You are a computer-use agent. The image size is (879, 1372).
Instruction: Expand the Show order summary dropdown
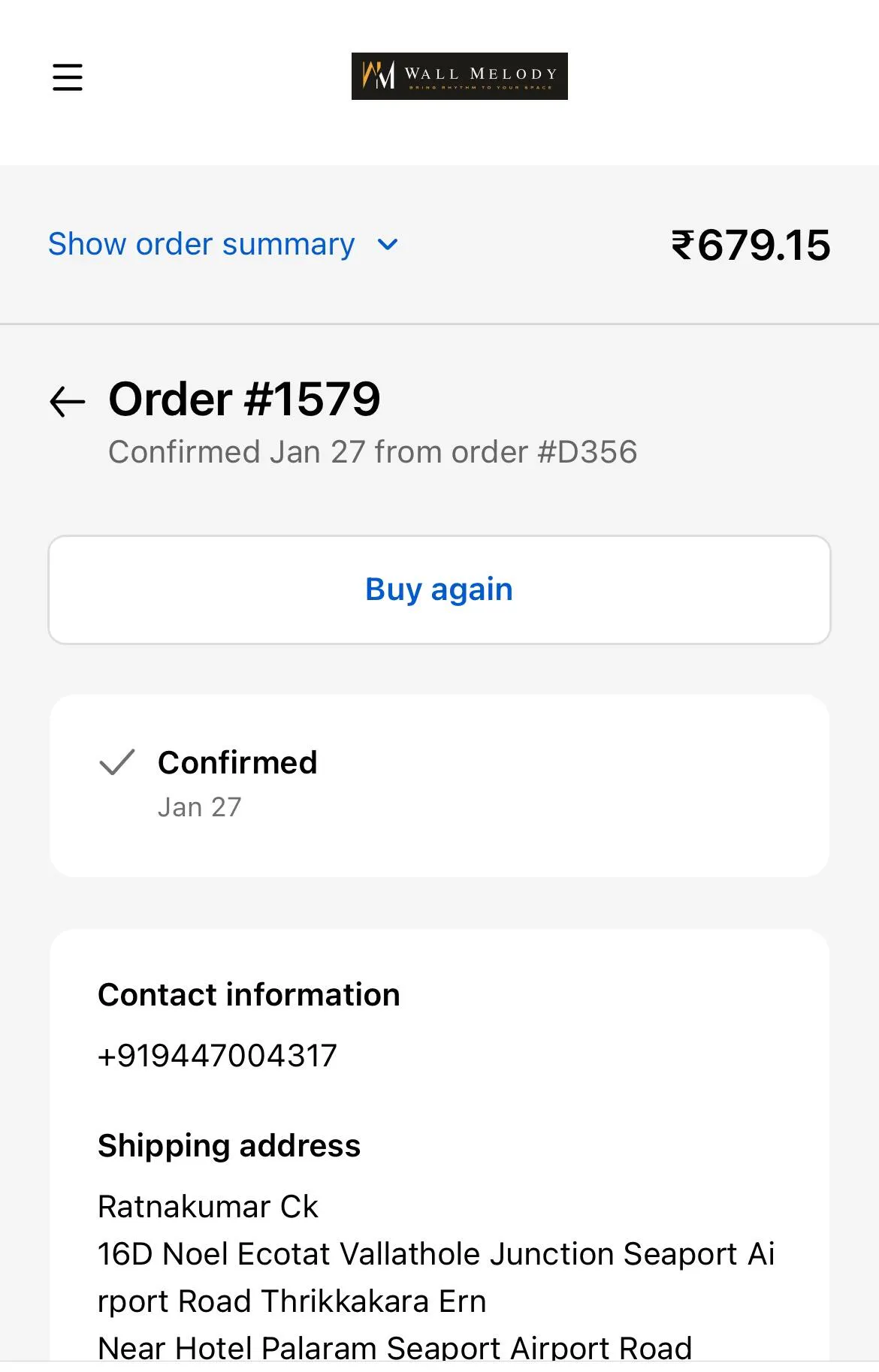pos(223,245)
